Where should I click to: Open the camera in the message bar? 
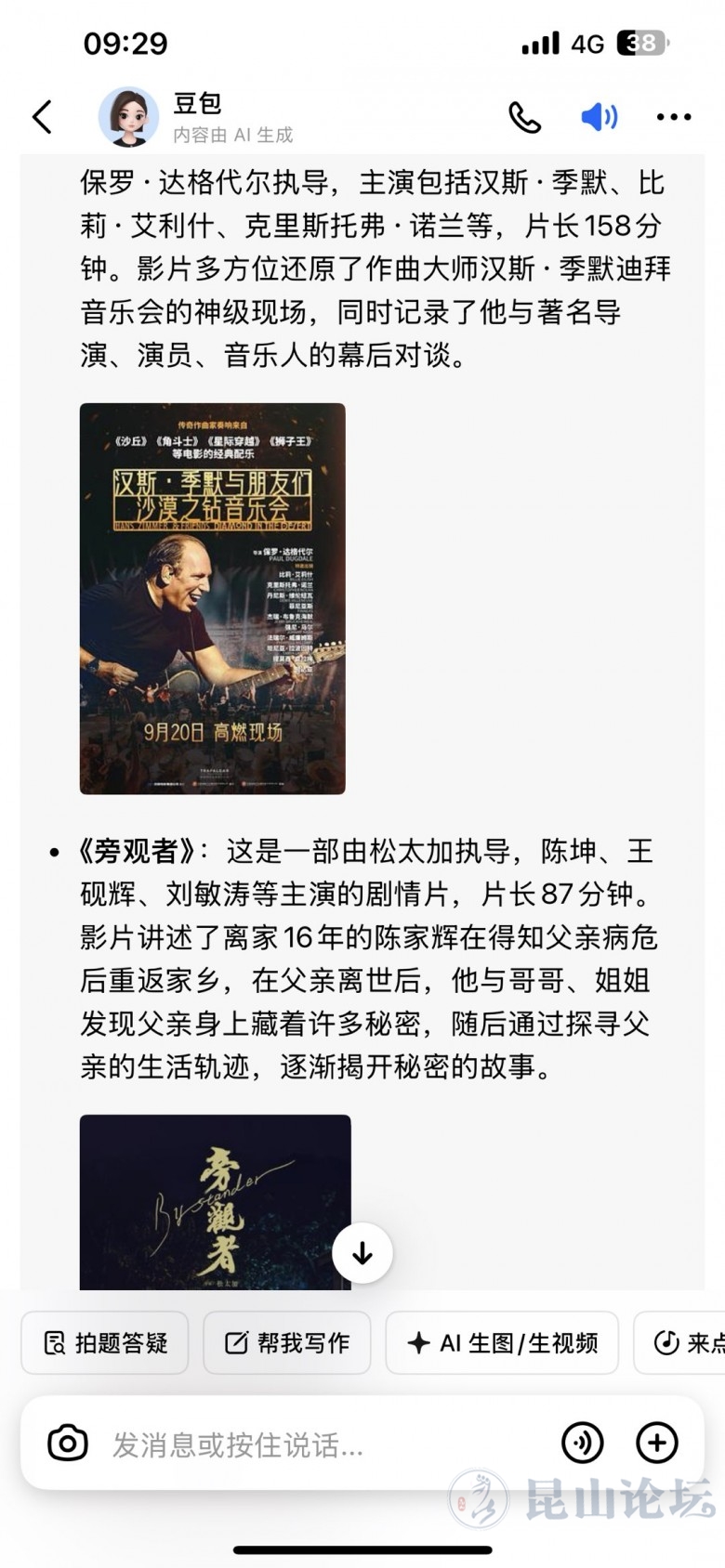click(68, 1444)
